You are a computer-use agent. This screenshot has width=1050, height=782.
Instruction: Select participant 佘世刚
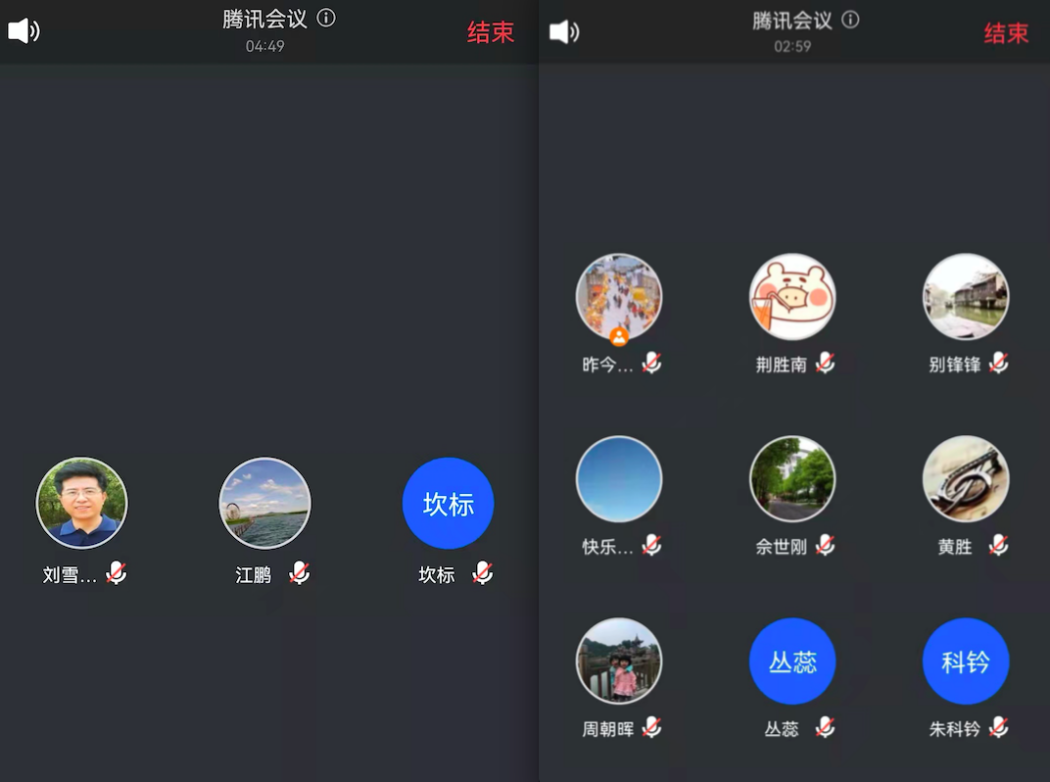(792, 479)
